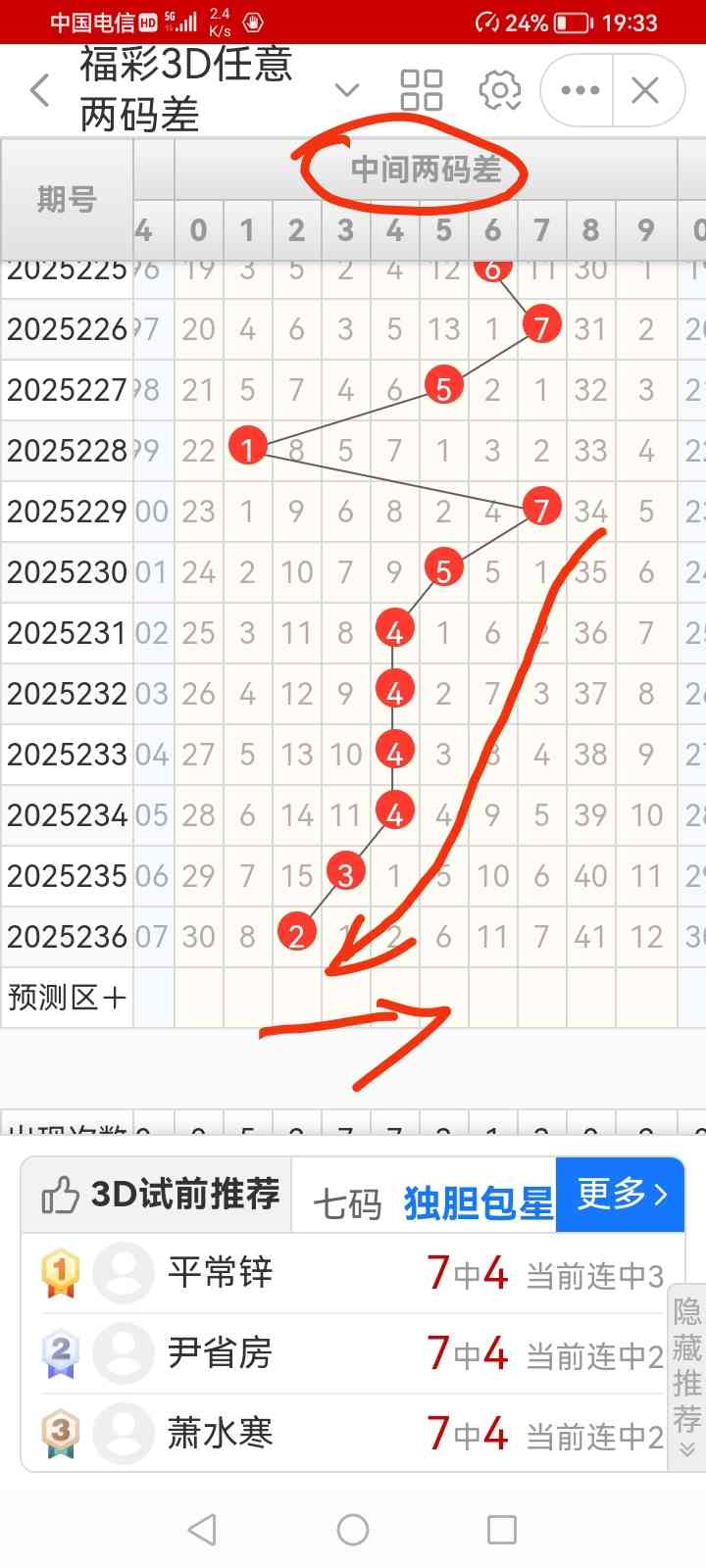706x1568 pixels.
Task: Close the mini-program with the X
Action: (645, 90)
